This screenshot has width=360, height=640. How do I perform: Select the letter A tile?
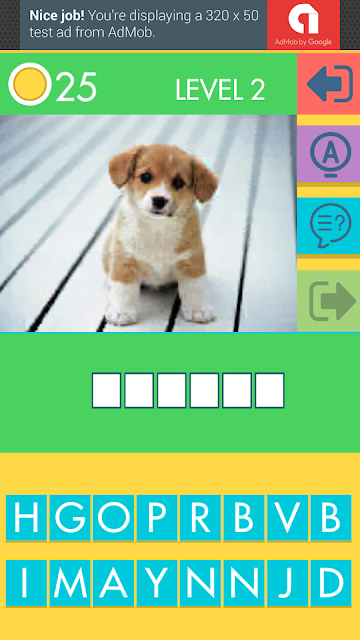click(113, 583)
